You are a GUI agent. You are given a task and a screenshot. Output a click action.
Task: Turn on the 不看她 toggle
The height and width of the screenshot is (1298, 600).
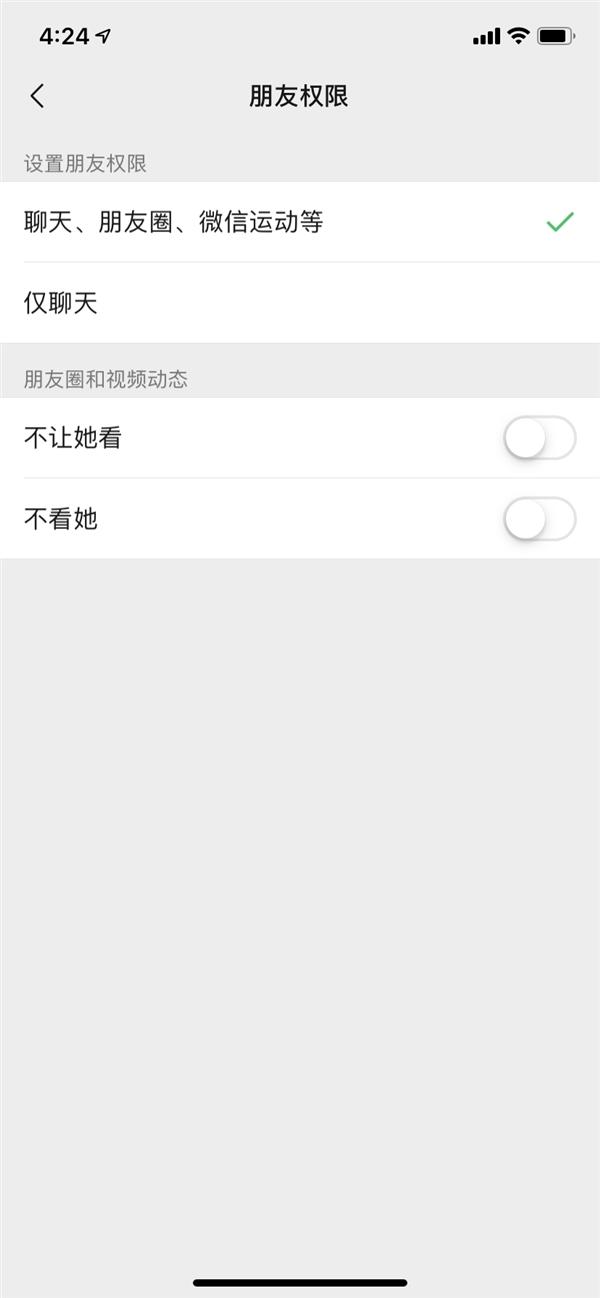tap(540, 519)
